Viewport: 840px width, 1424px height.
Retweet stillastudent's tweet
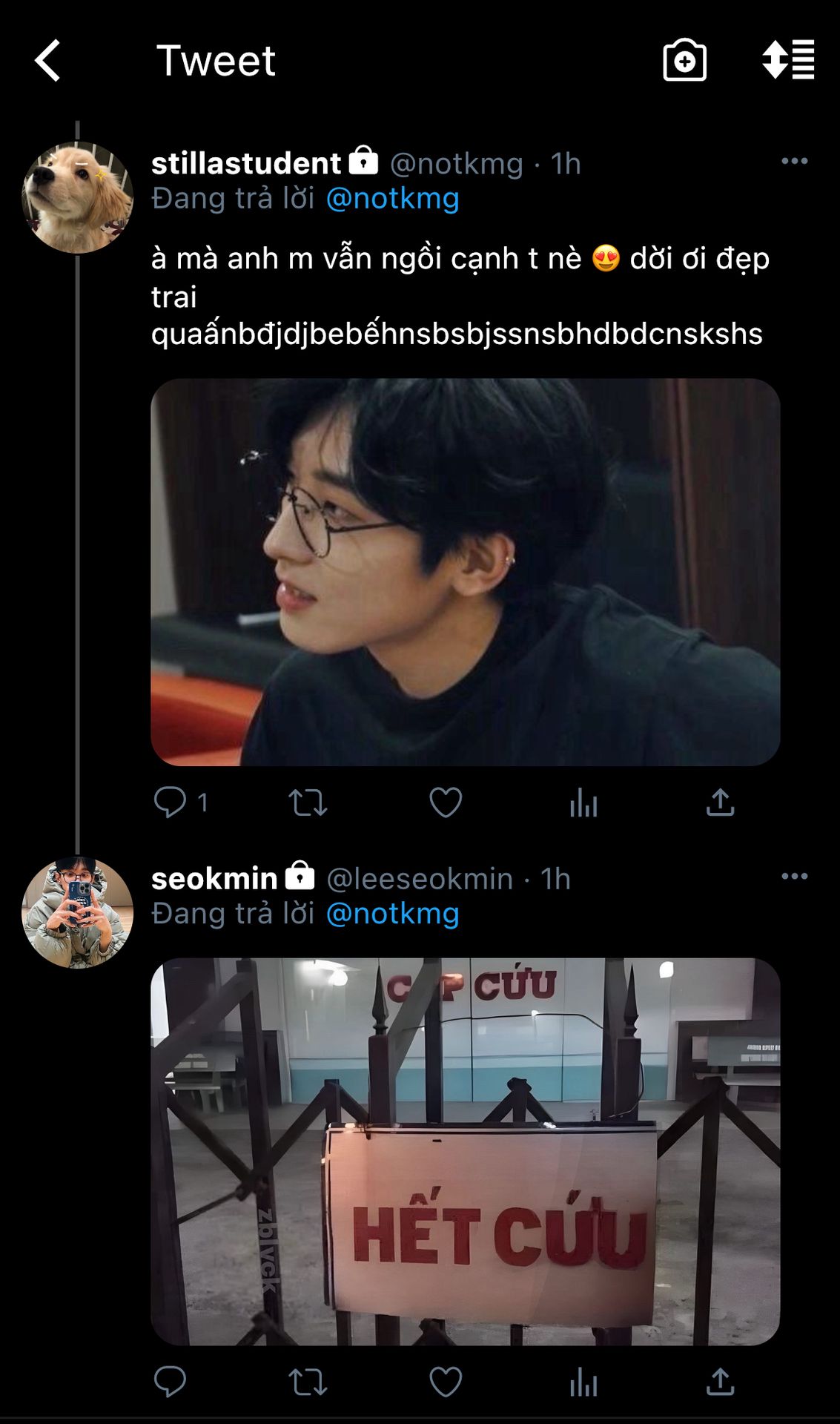(x=308, y=802)
